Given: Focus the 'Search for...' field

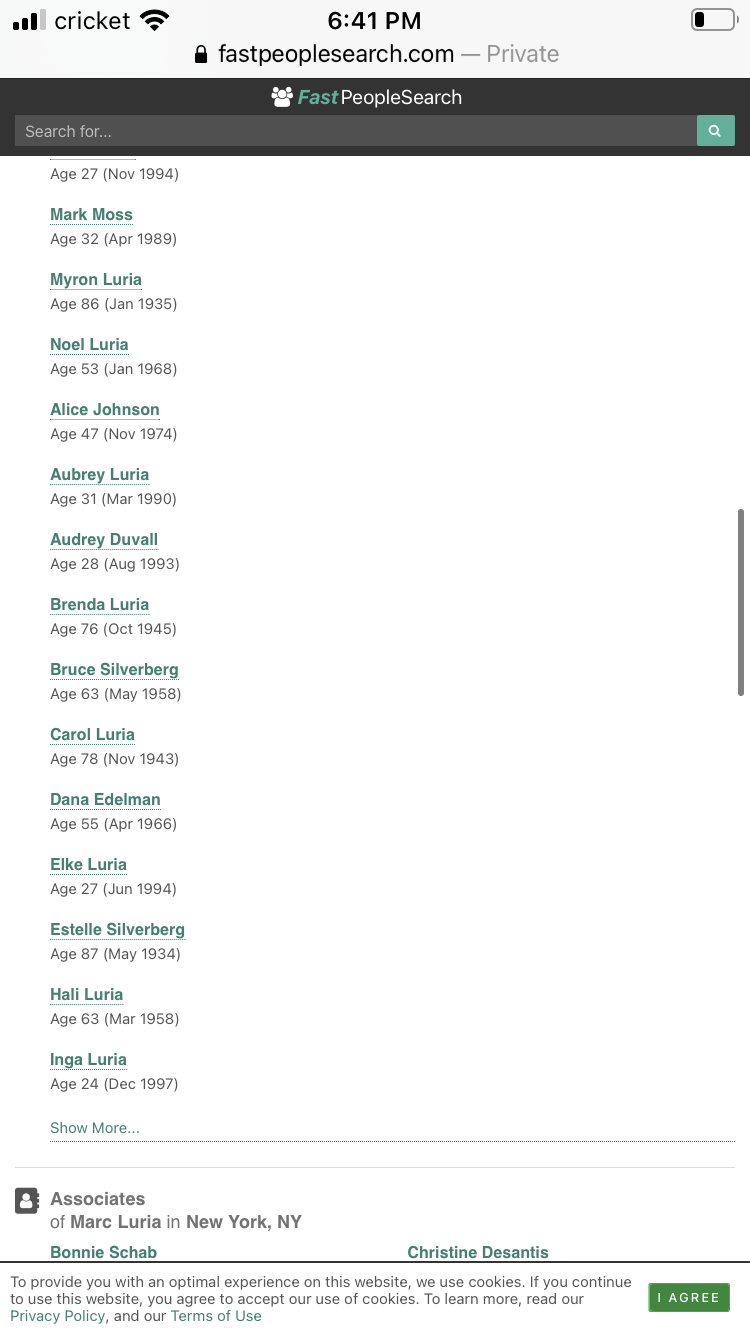Looking at the screenshot, I should pos(356,131).
